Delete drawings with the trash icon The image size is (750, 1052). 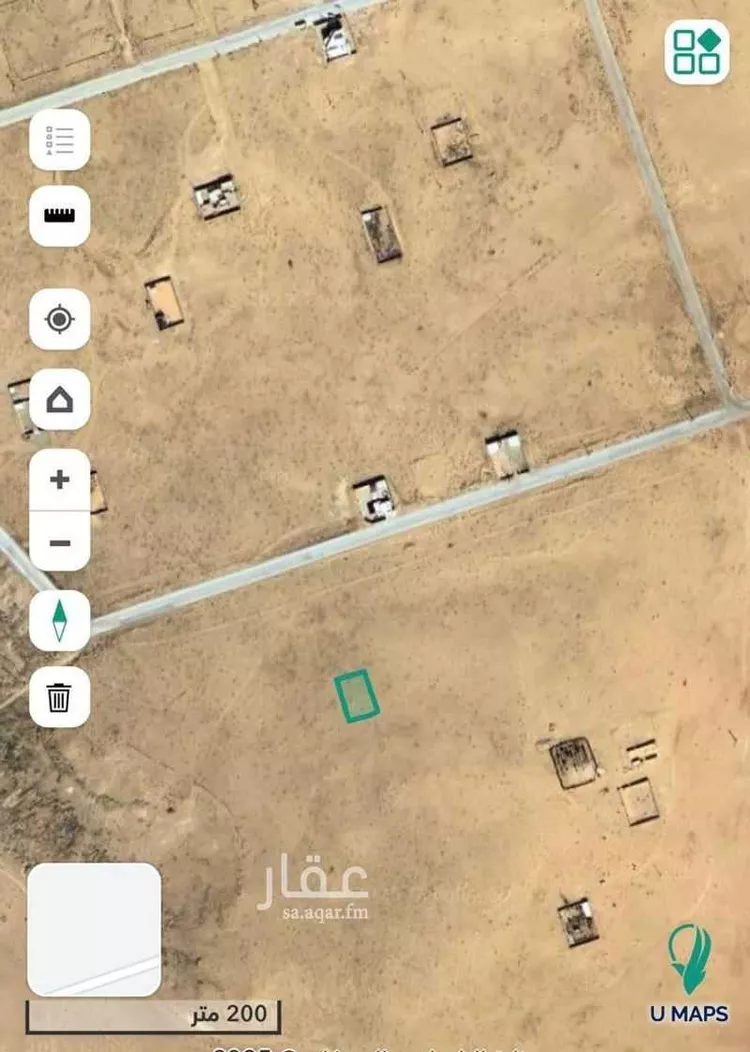coord(60,697)
